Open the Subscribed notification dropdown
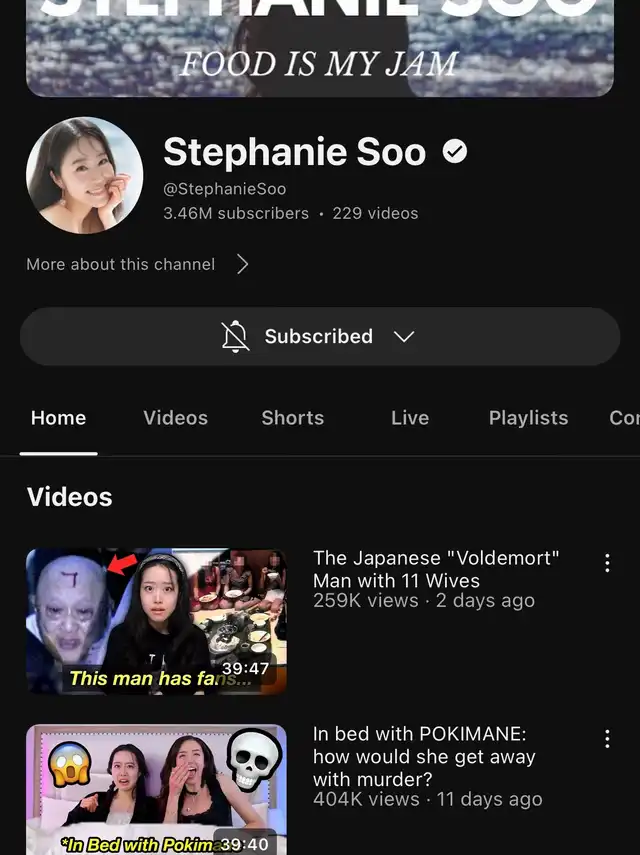640x855 pixels. pos(319,337)
